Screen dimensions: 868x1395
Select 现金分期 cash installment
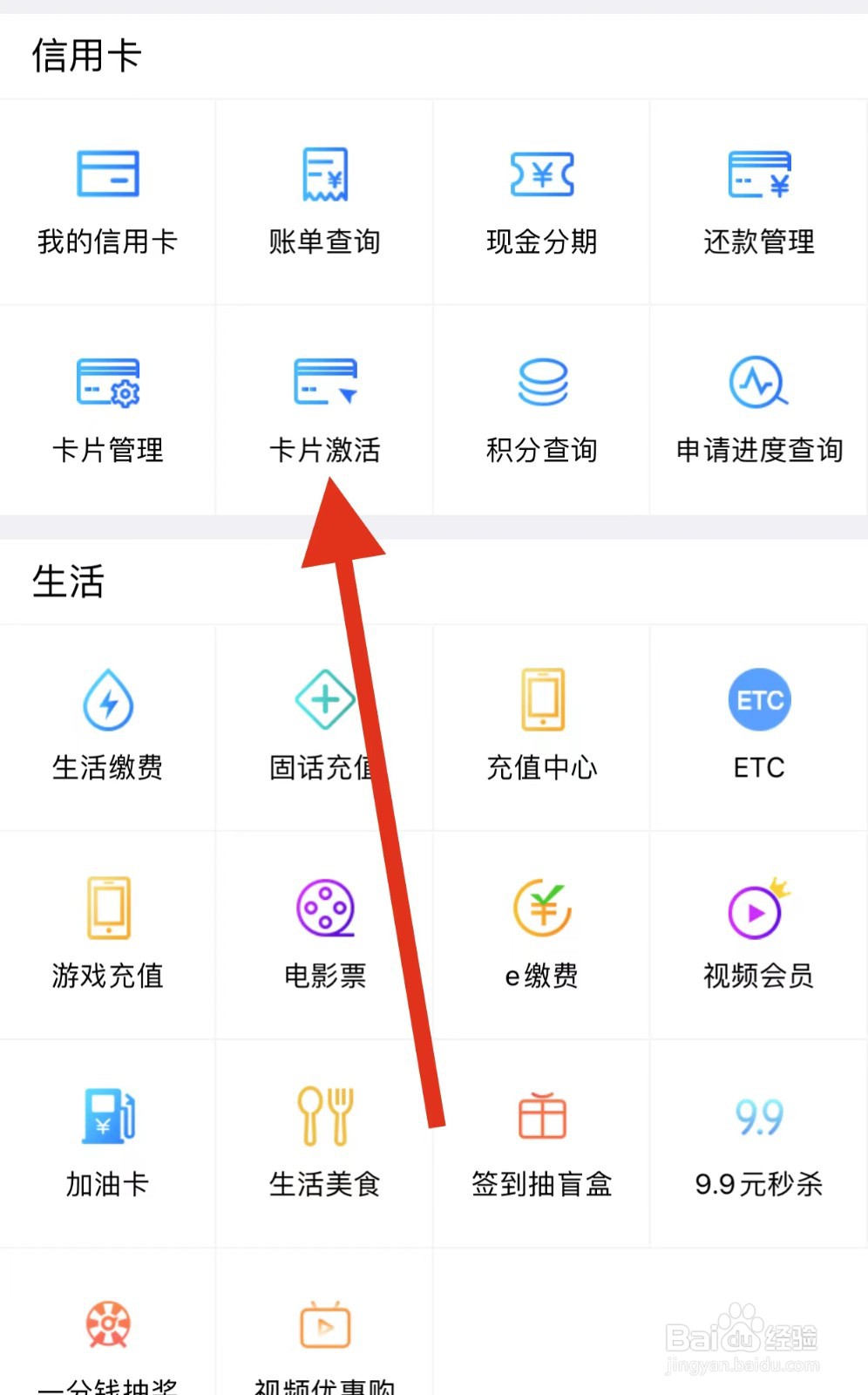tap(541, 202)
